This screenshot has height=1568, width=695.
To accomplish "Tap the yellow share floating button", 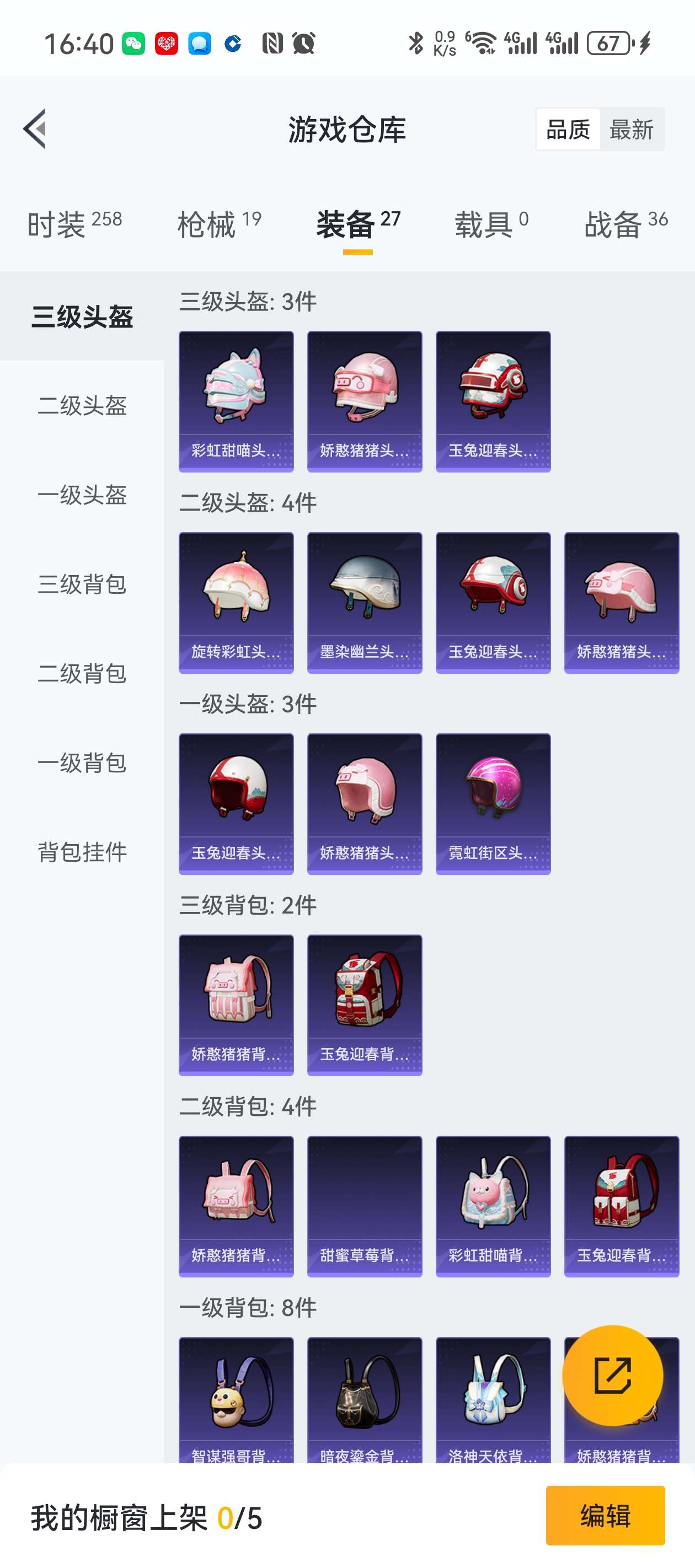I will [612, 1375].
